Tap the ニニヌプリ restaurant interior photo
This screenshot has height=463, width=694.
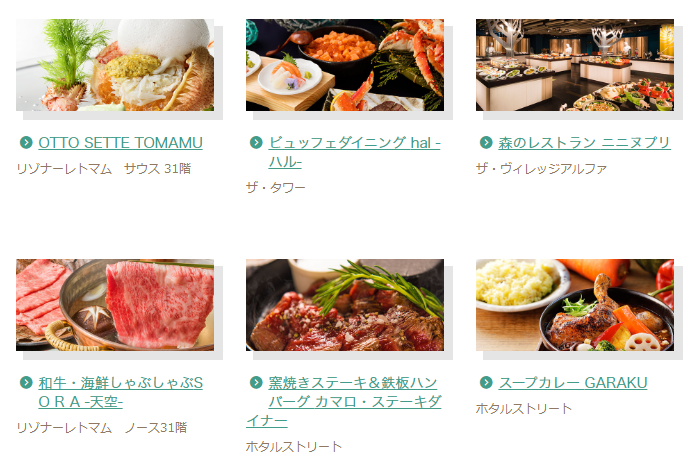pos(575,64)
